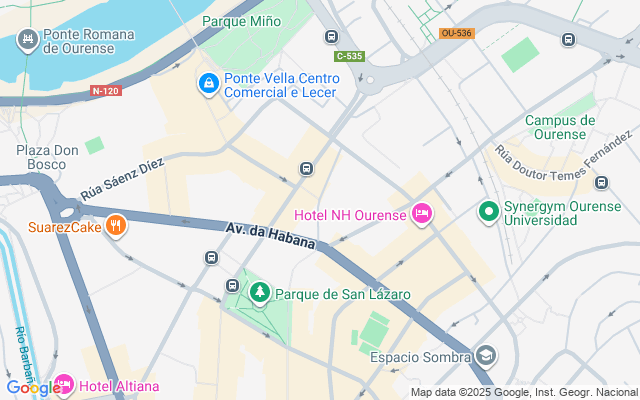This screenshot has width=640, height=400.
Task: Tap the bus stop beside Parque Miño
Action: [x=331, y=37]
